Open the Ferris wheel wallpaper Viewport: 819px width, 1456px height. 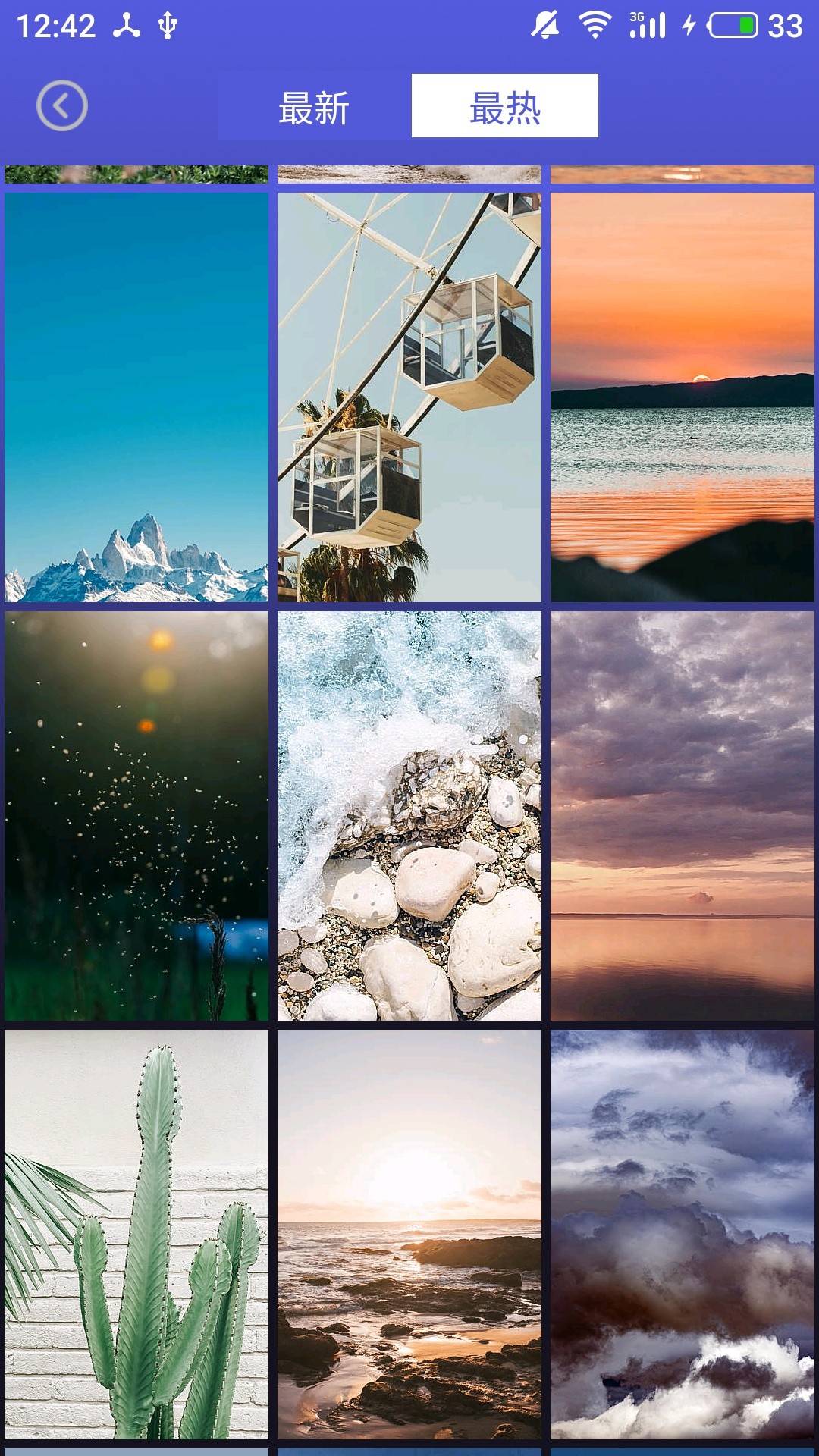409,397
